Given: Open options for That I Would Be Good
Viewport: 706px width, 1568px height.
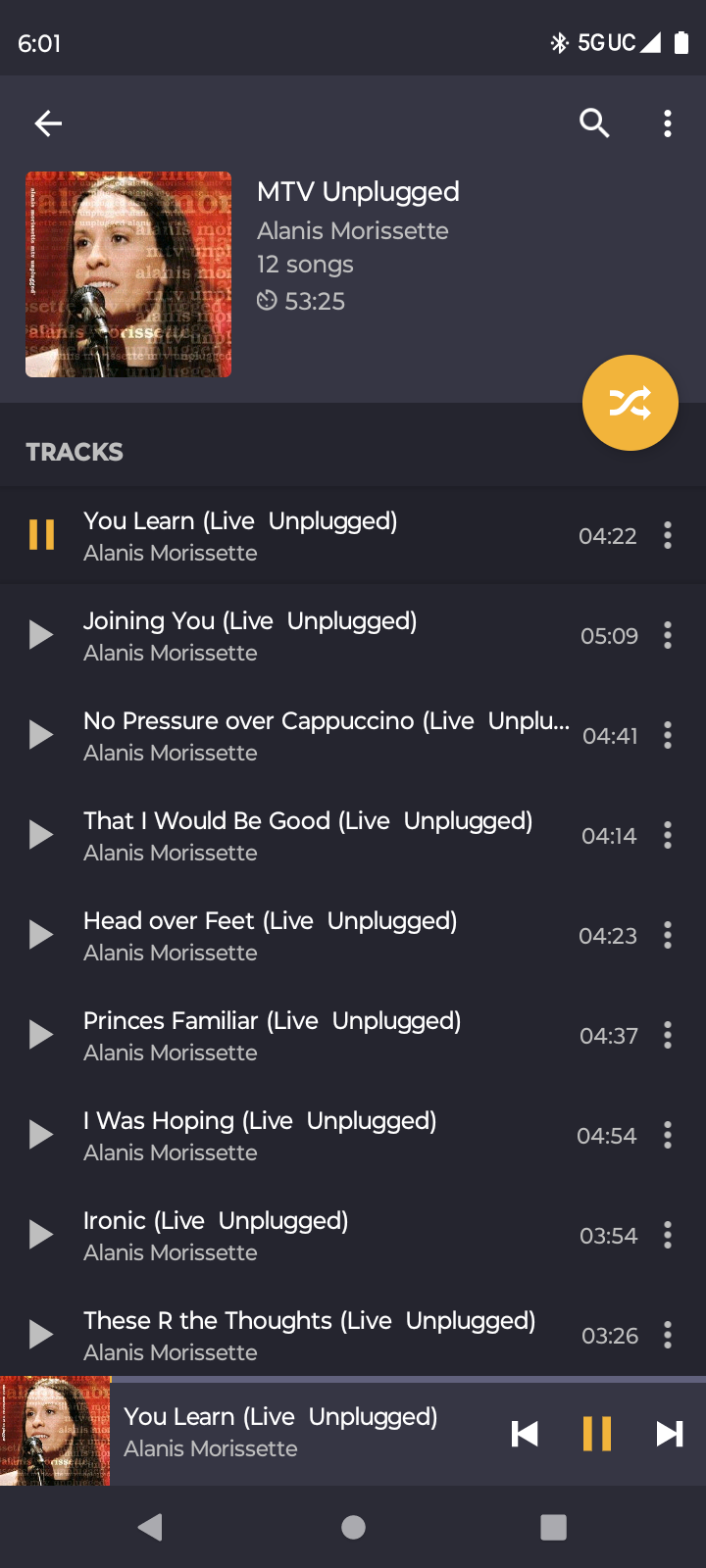Looking at the screenshot, I should [x=668, y=835].
